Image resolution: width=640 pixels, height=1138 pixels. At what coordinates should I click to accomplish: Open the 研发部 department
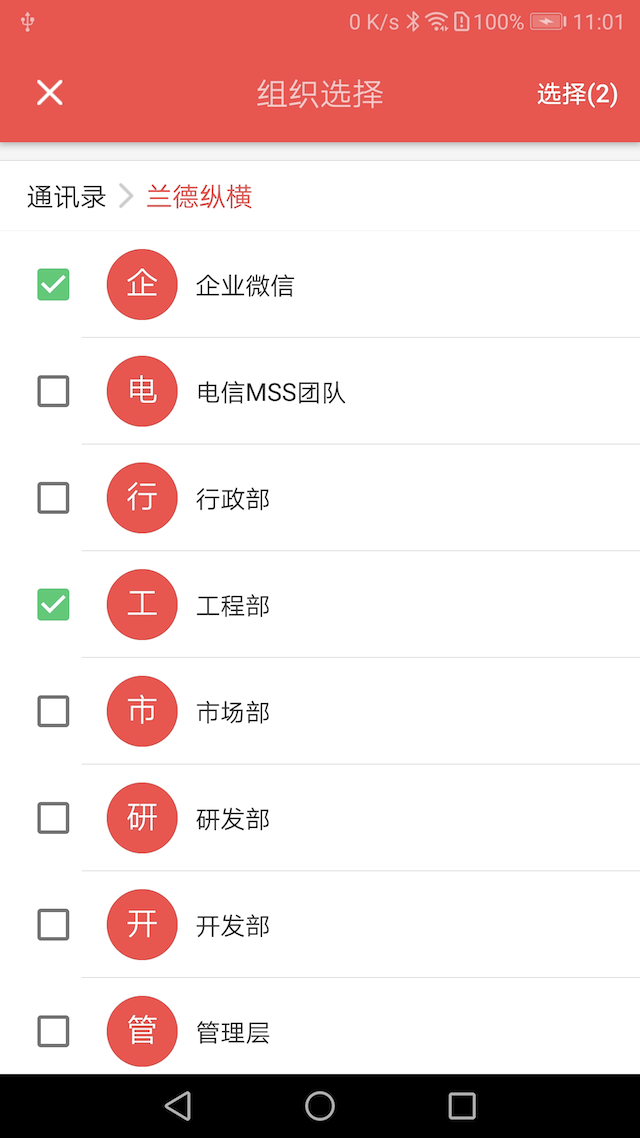pos(233,820)
